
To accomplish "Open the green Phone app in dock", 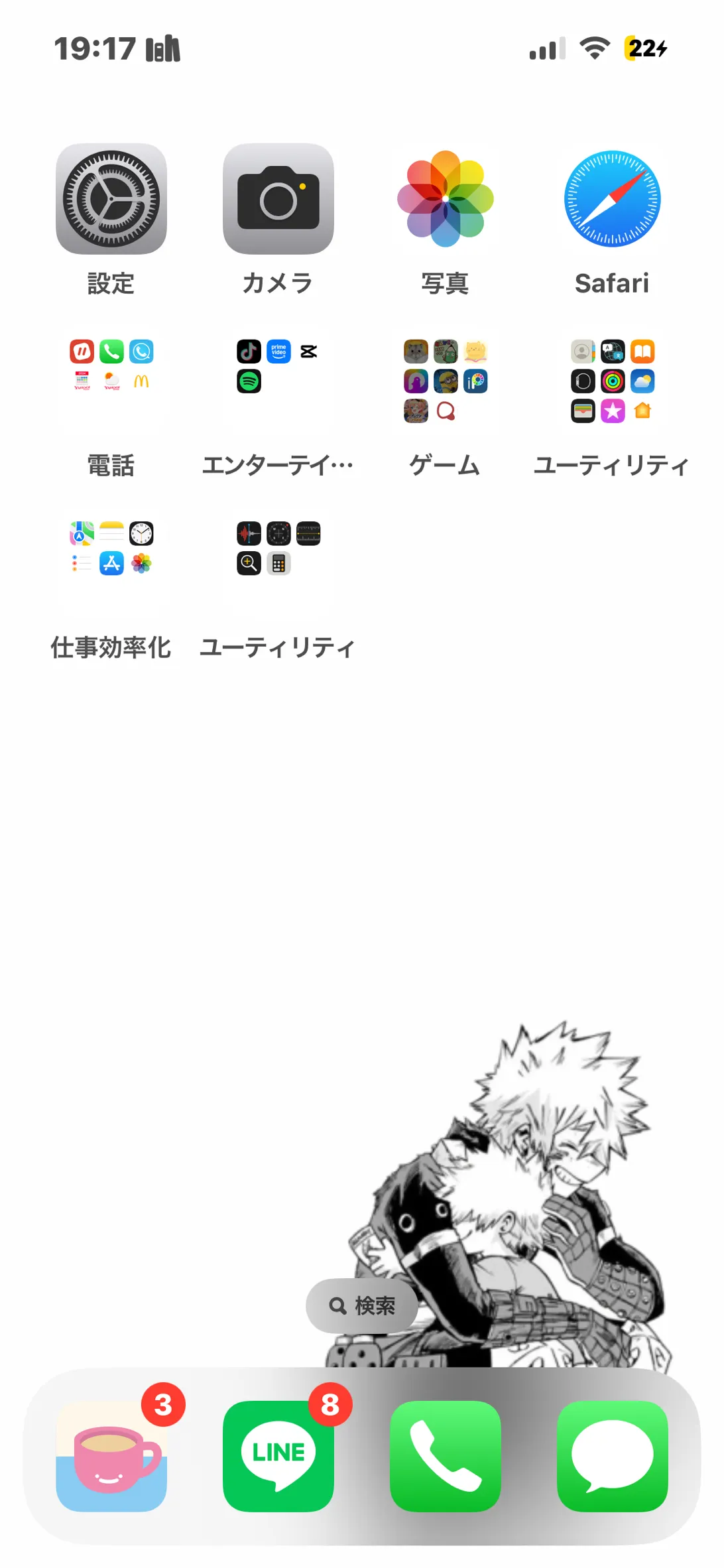I will tap(446, 1456).
